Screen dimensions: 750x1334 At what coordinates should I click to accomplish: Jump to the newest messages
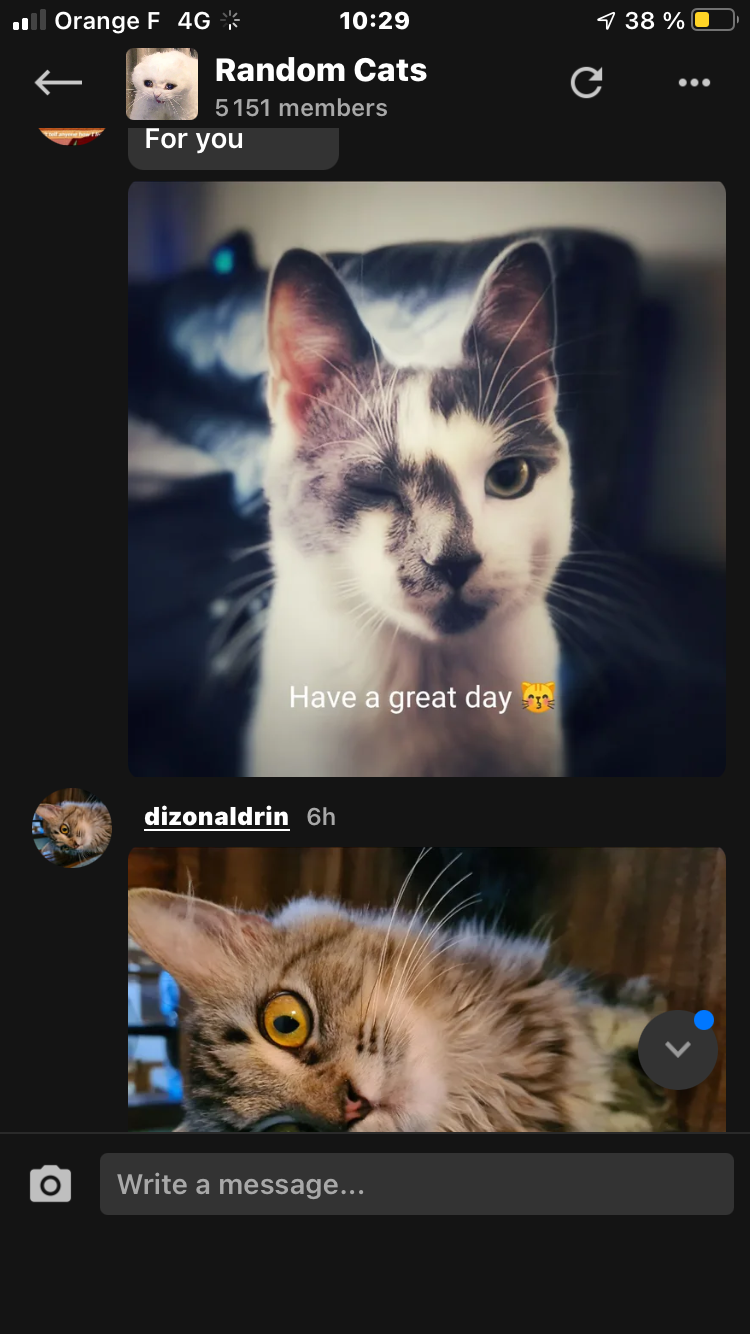click(x=678, y=1050)
